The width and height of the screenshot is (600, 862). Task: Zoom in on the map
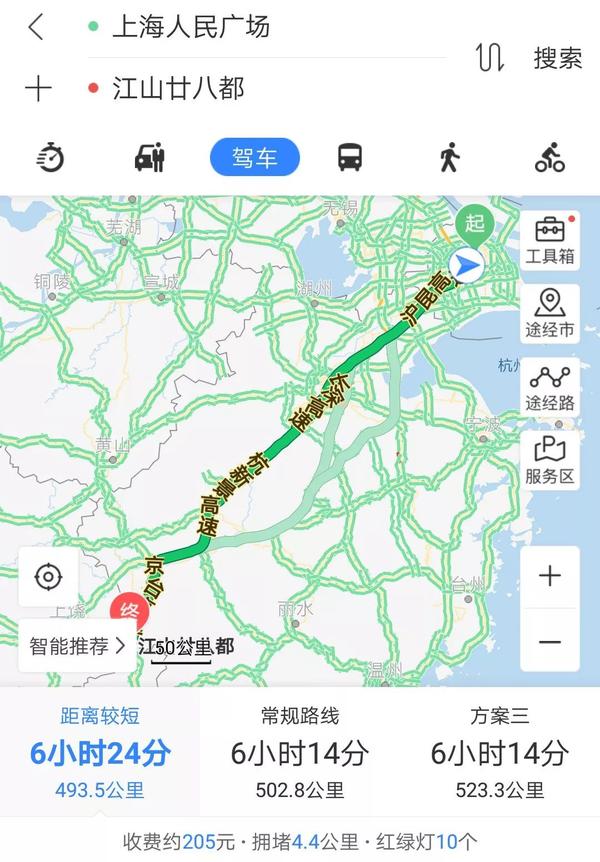coord(550,577)
